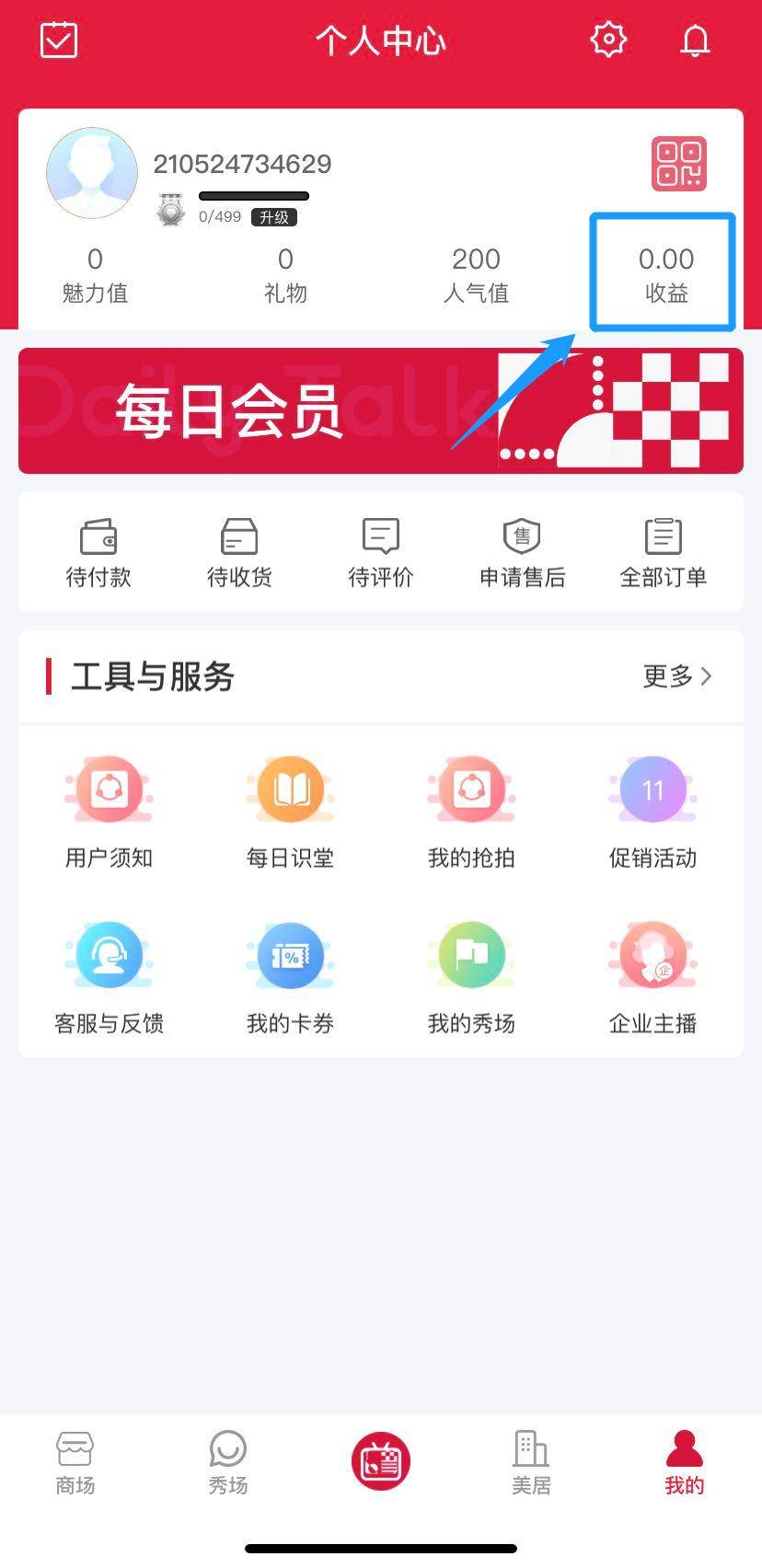Switch to the 秀场 tab

point(227,1462)
